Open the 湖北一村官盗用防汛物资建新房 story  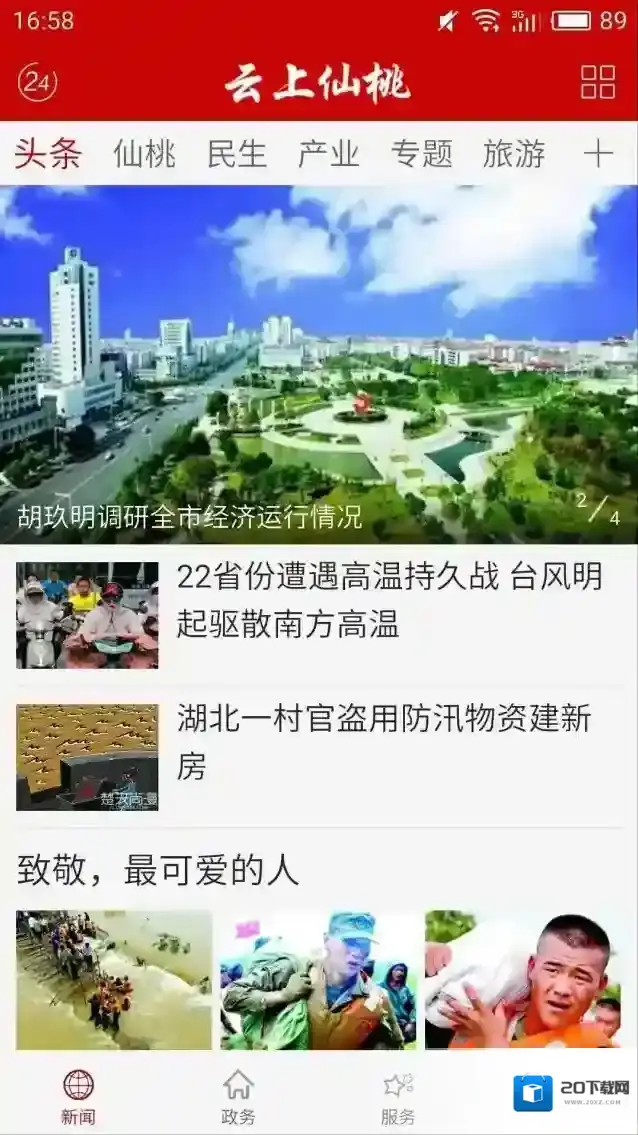[x=384, y=742]
